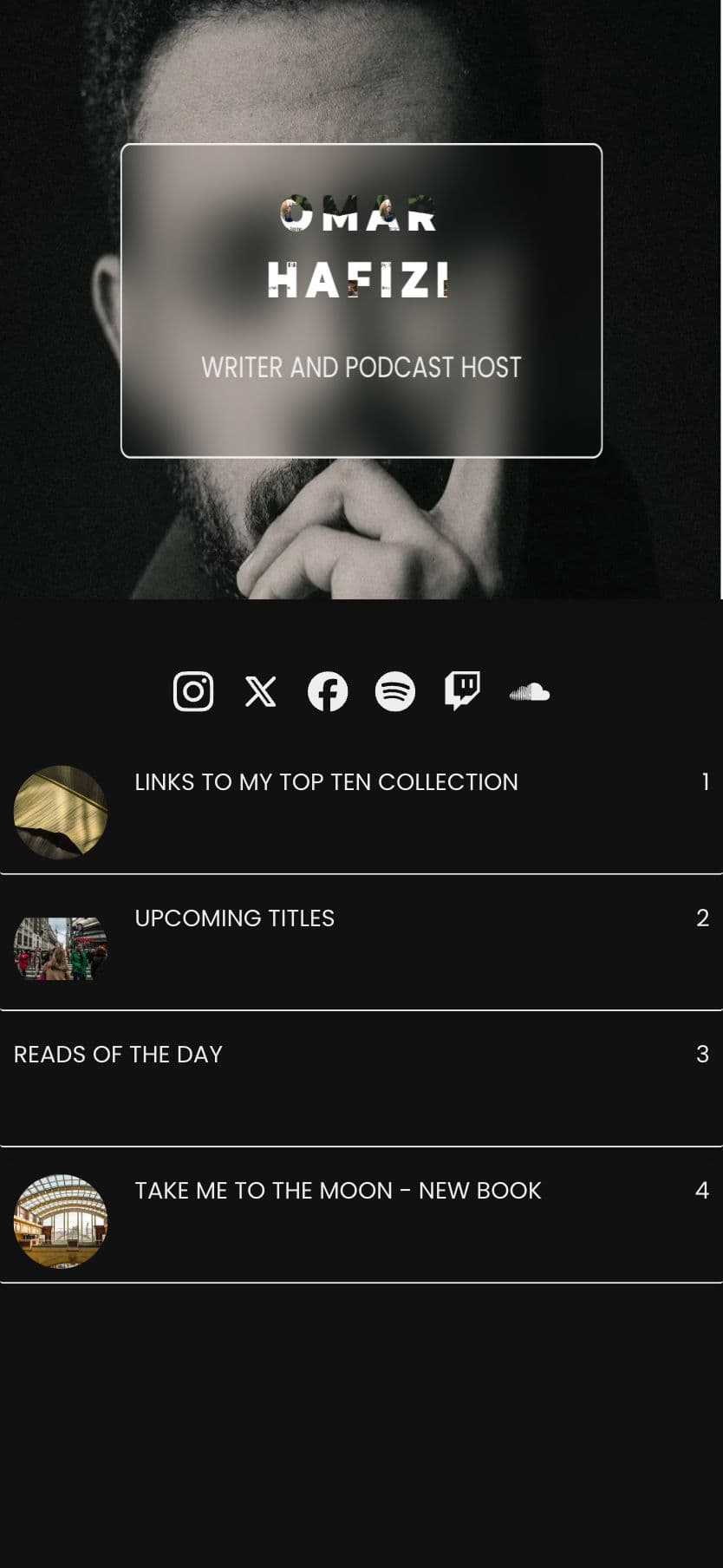Image resolution: width=723 pixels, height=1568 pixels.
Task: Open Links to My Top Ten Collection
Action: point(326,782)
